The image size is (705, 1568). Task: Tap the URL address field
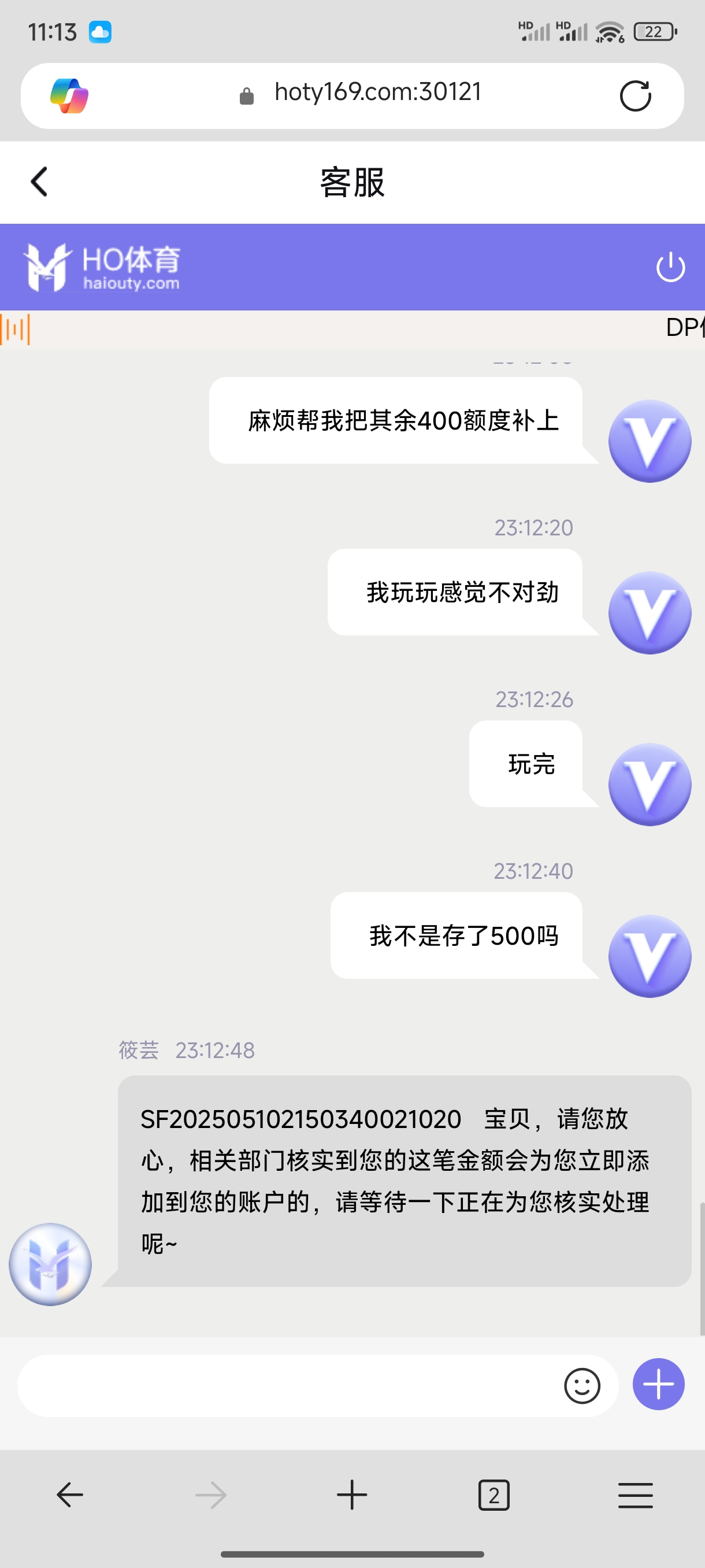pyautogui.click(x=377, y=93)
